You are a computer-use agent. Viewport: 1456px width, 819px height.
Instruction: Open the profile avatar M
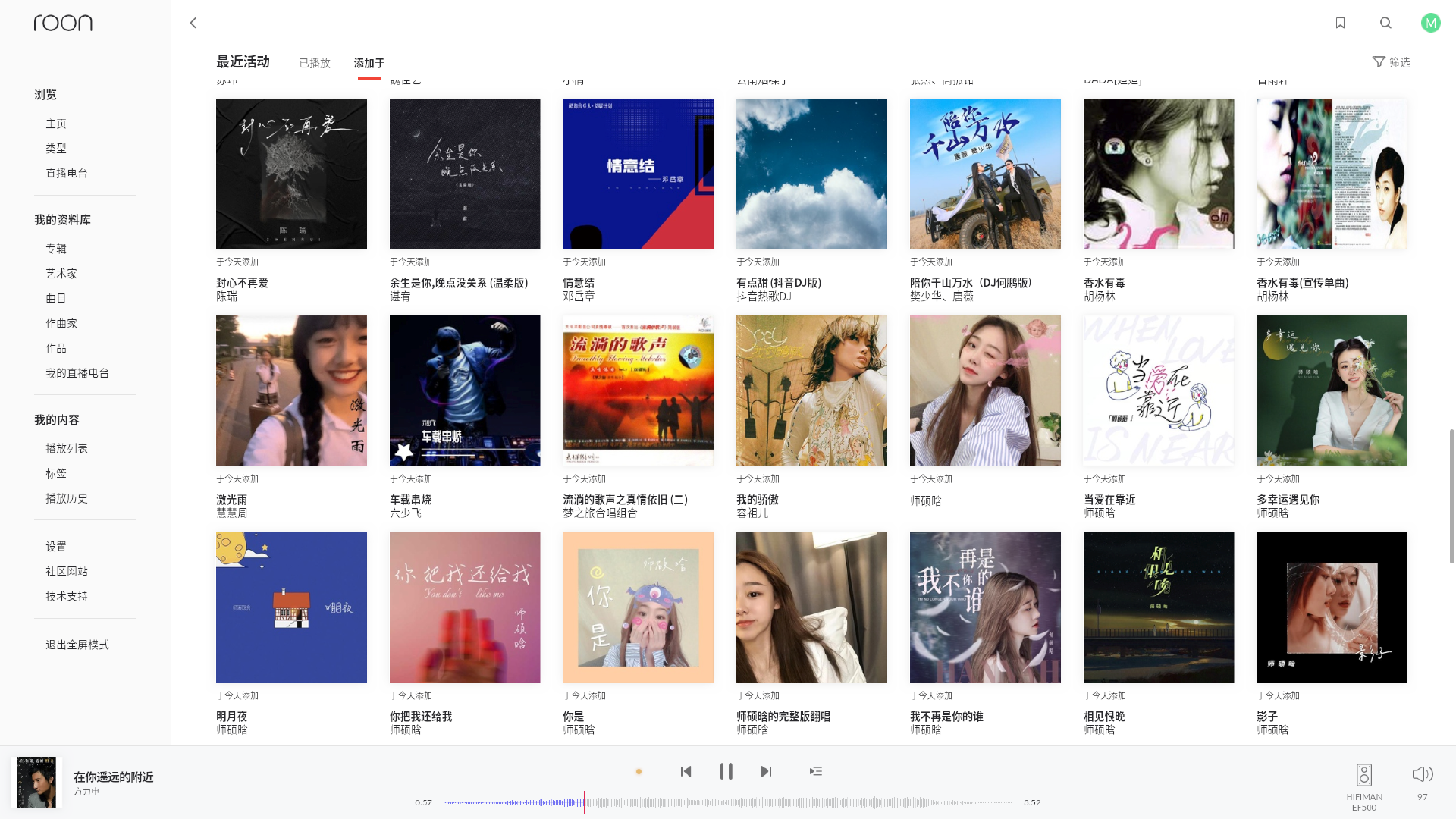[1430, 23]
